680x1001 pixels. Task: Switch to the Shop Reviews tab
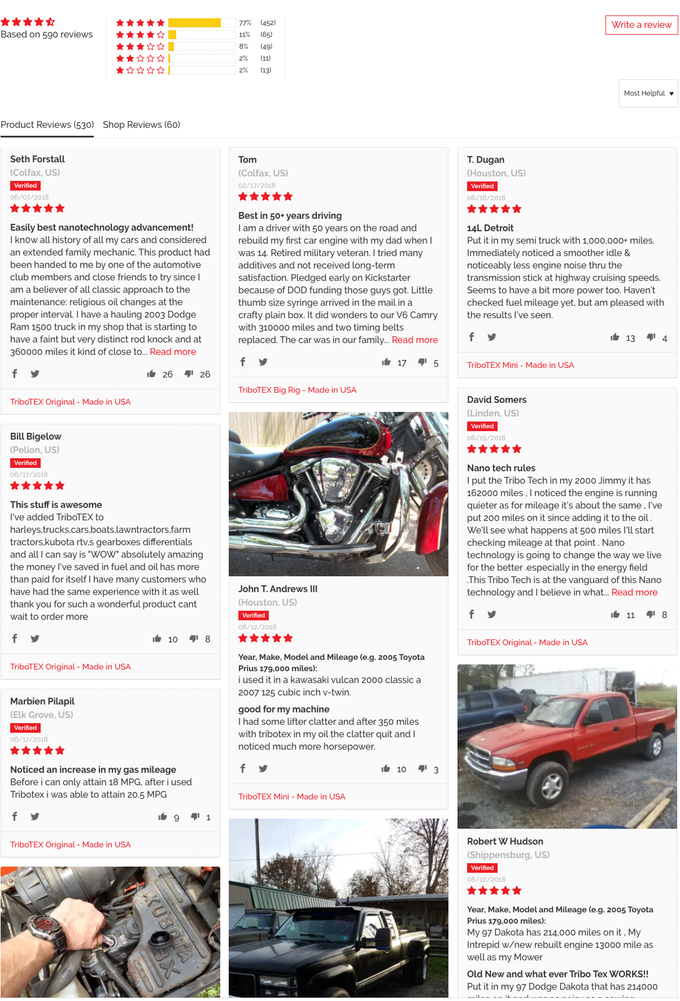pos(141,125)
